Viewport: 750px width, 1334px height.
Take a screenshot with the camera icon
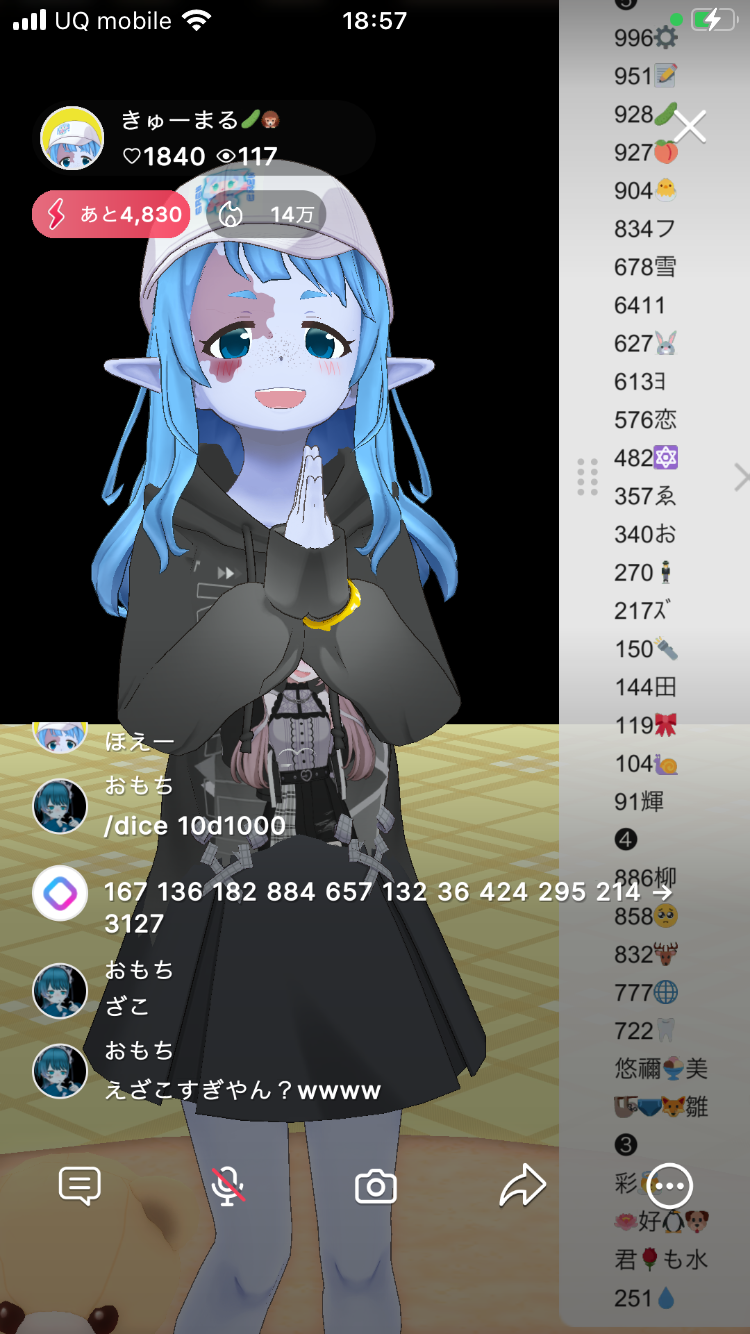click(x=376, y=1186)
